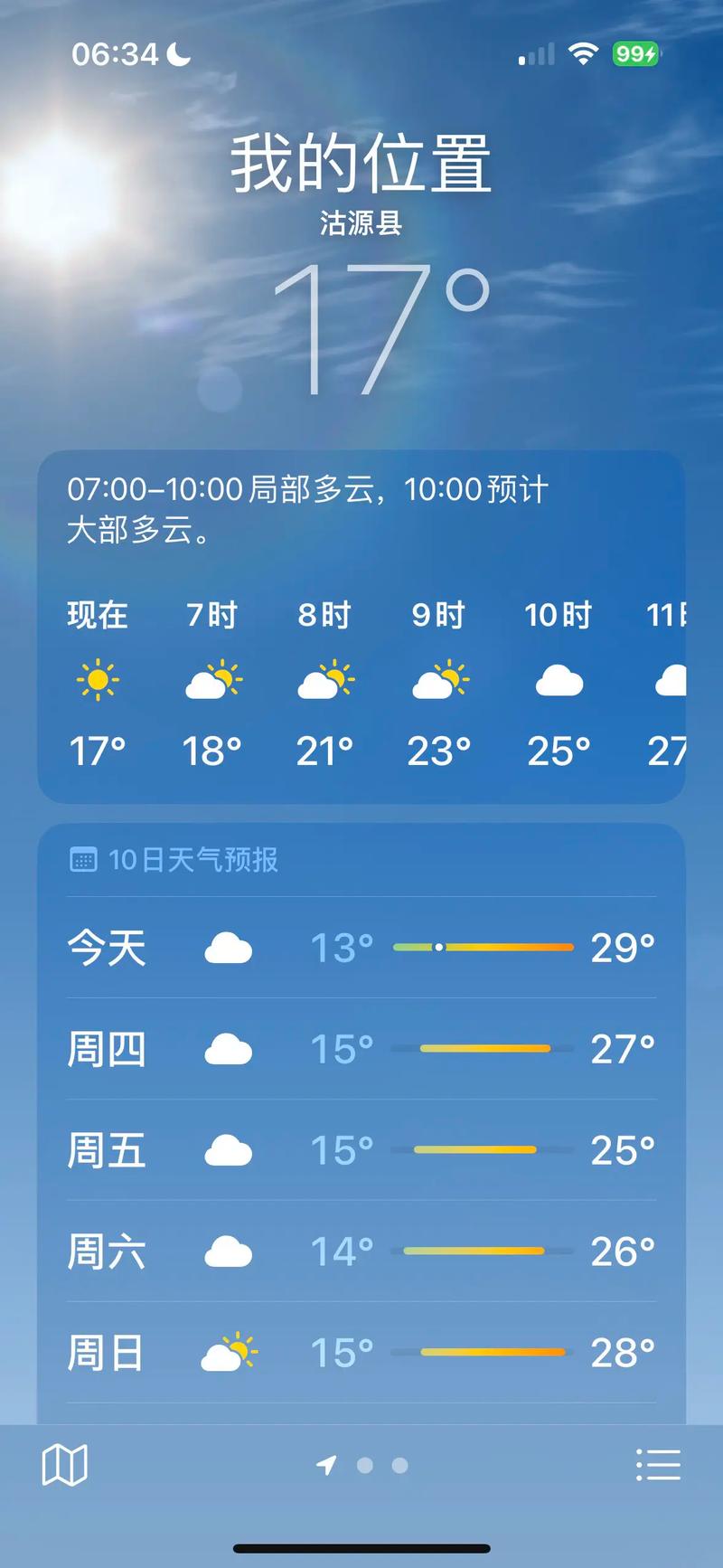This screenshot has width=723, height=1568.
Task: Tap the location arrow at bottom center
Action: point(327,1461)
